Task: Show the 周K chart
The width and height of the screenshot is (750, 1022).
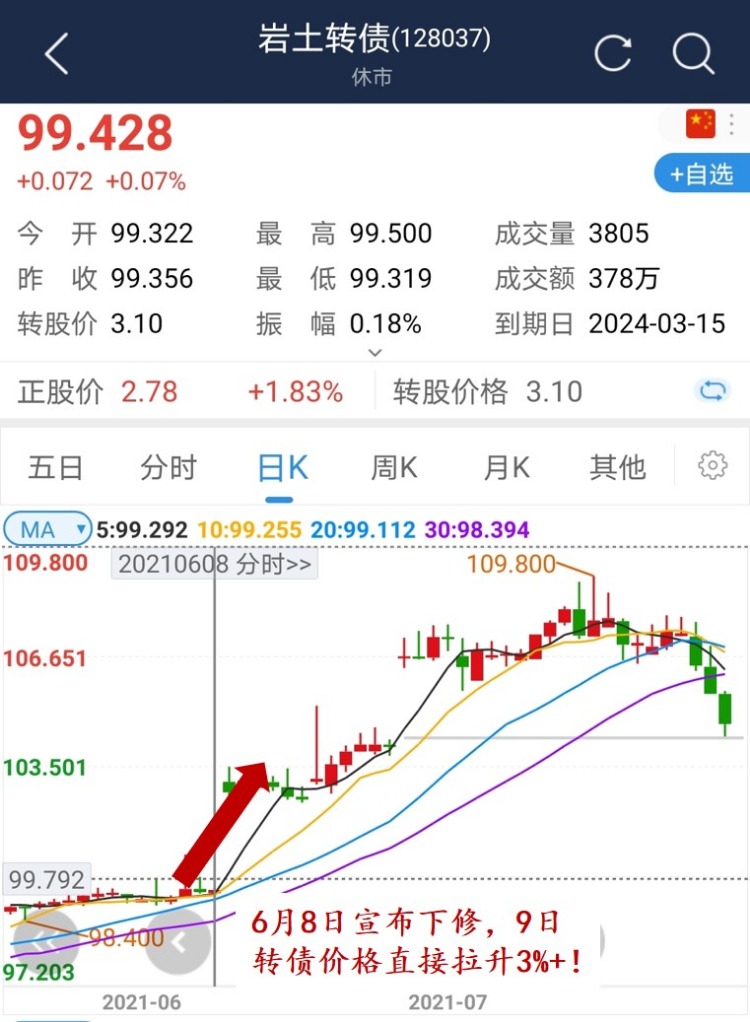Action: (x=394, y=468)
